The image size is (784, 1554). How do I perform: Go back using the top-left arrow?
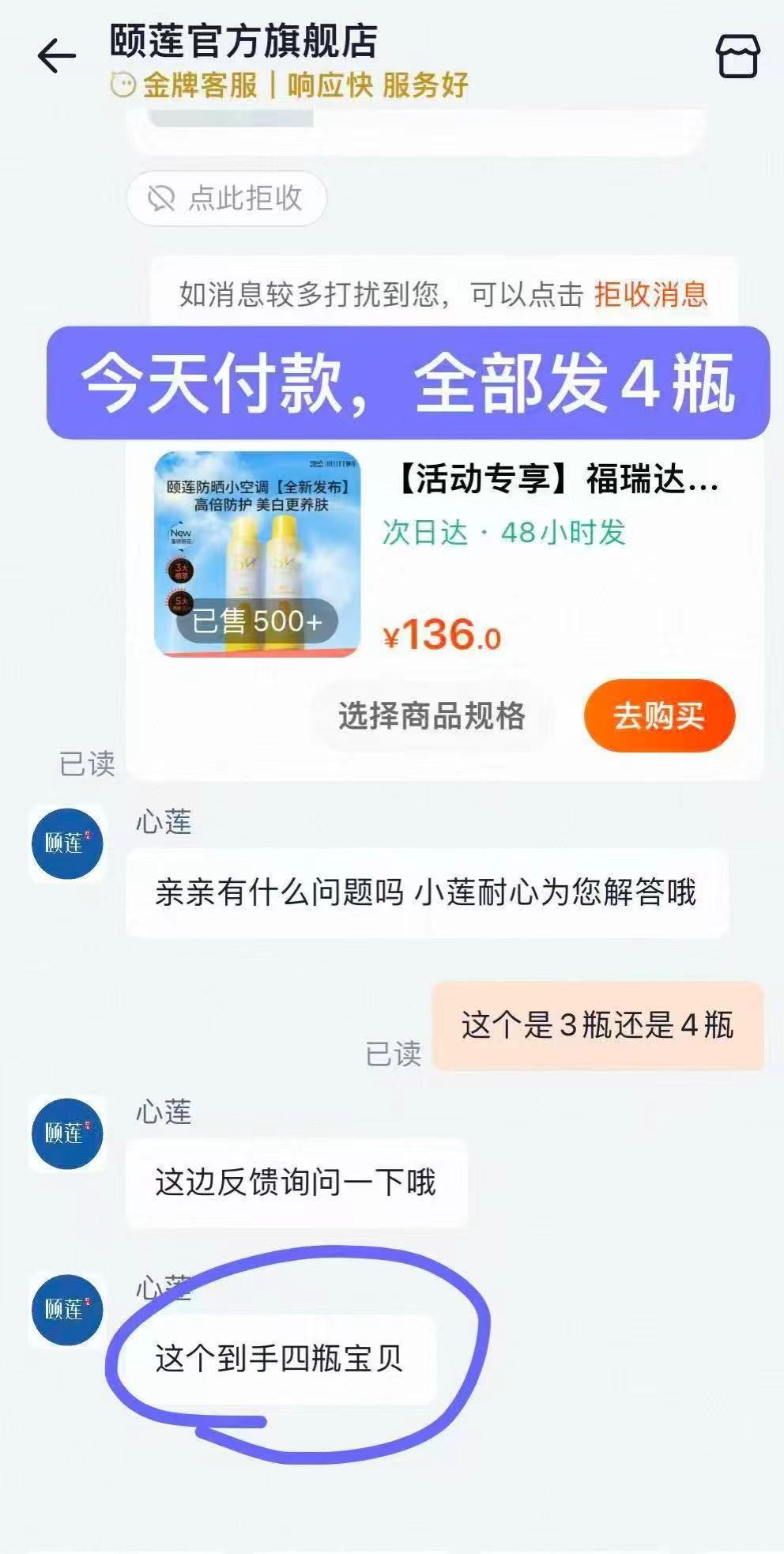[x=56, y=57]
